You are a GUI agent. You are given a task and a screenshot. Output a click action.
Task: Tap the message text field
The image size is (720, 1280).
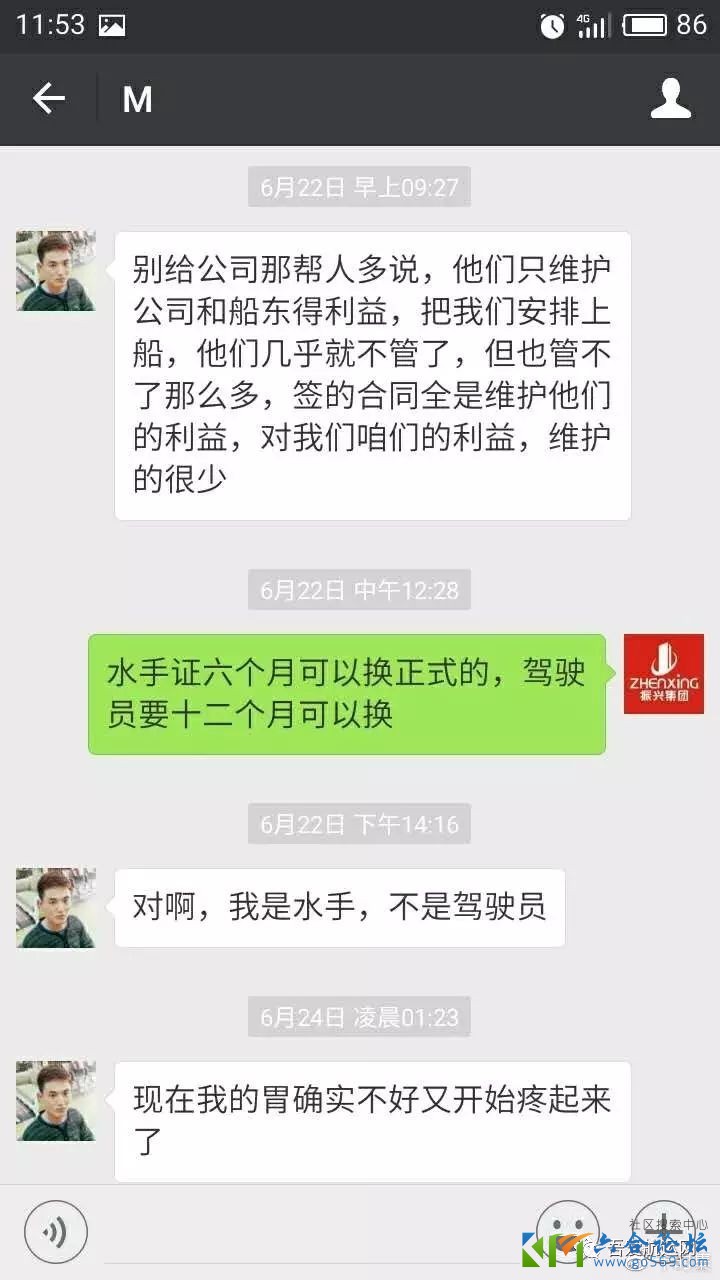310,1232
